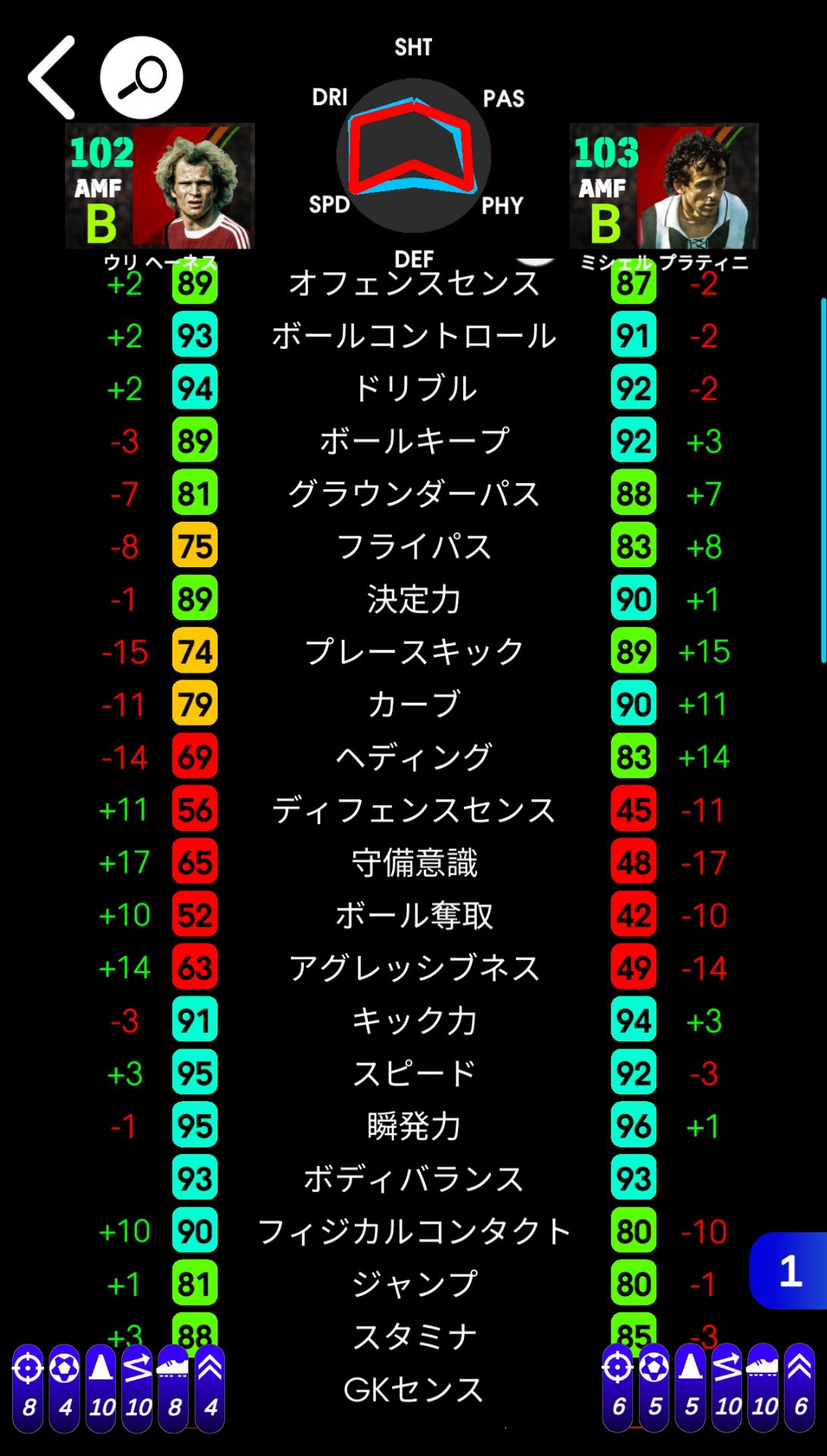The height and width of the screenshot is (1456, 827).
Task: Select the Uli Hoeneß player card
Action: (x=159, y=186)
